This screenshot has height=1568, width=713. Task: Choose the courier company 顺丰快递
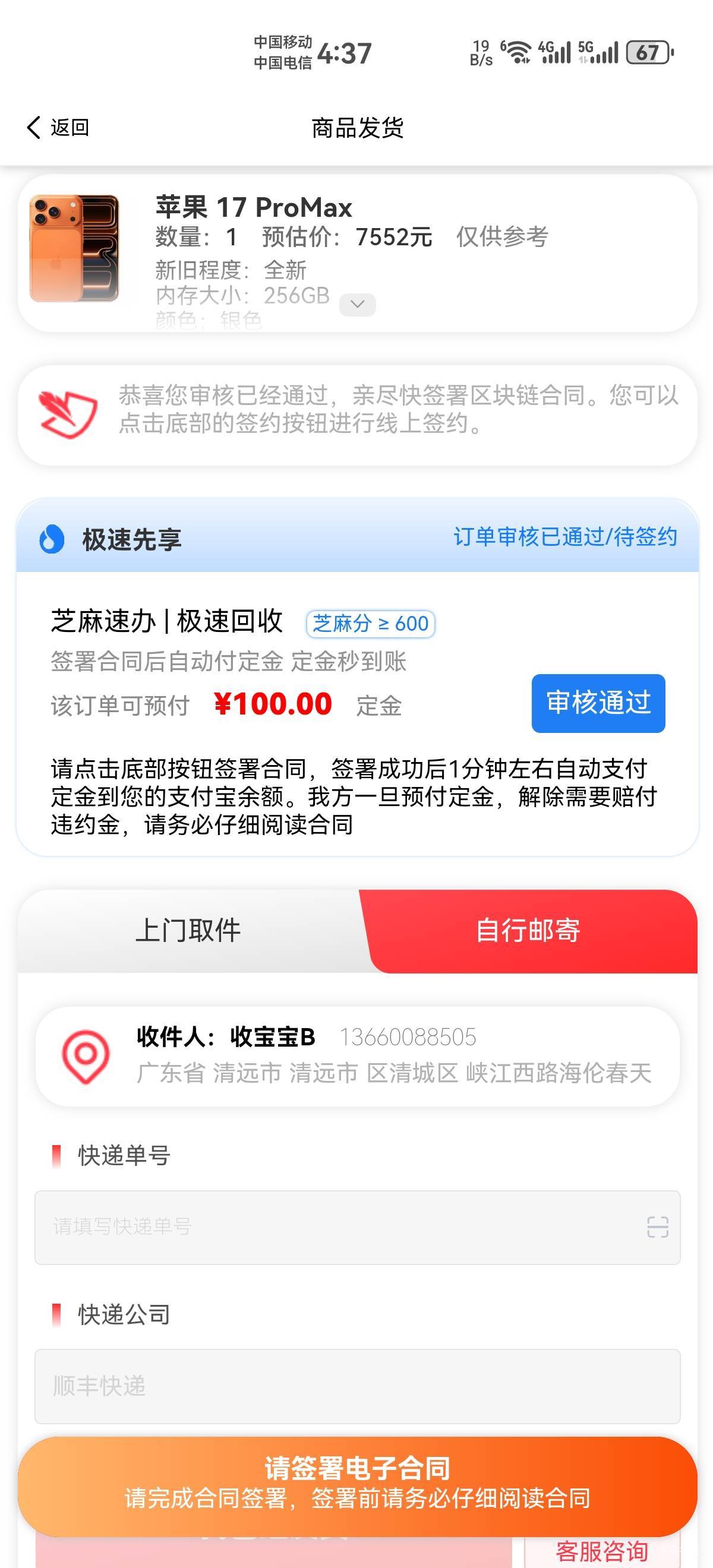[x=358, y=1386]
